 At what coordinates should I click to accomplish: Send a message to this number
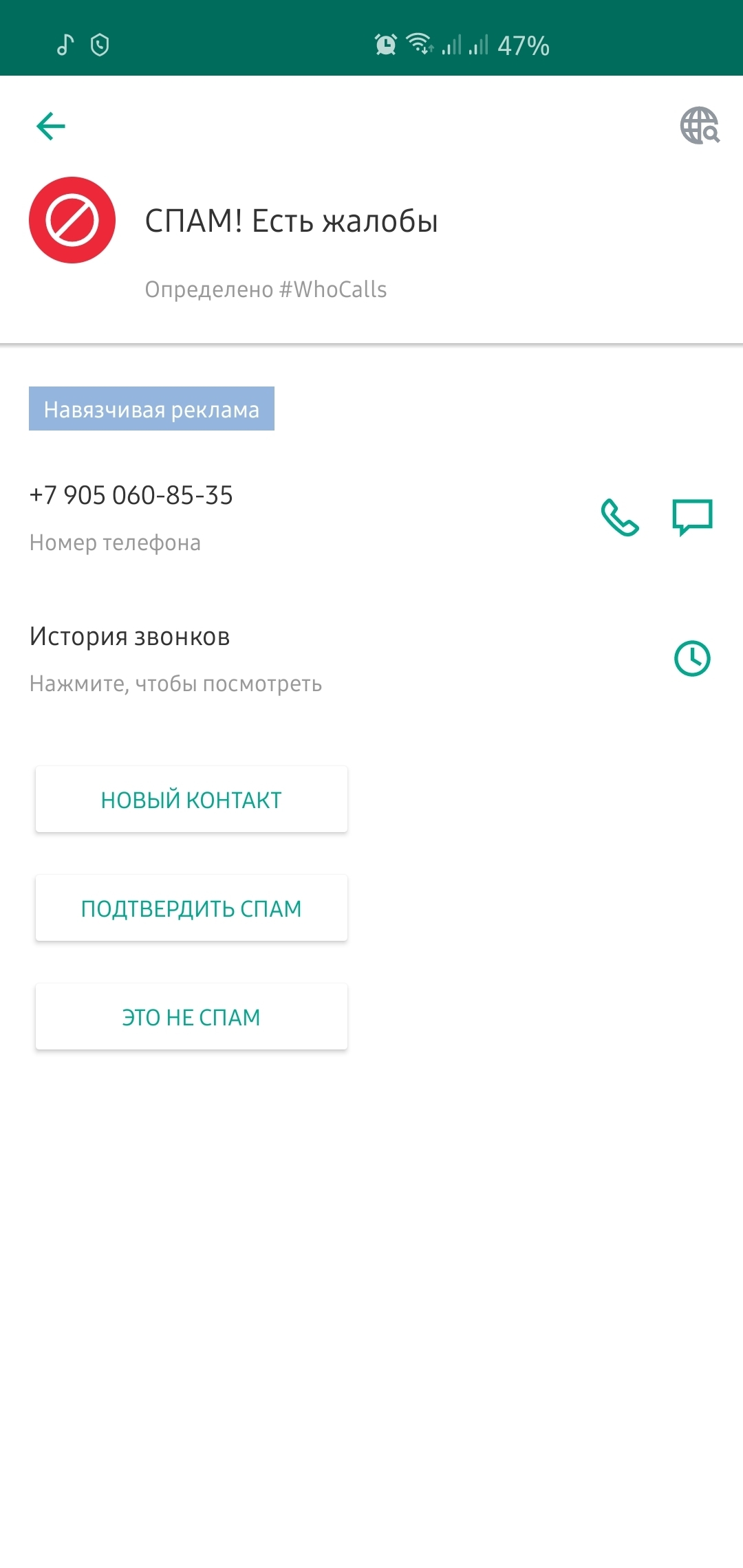[692, 517]
